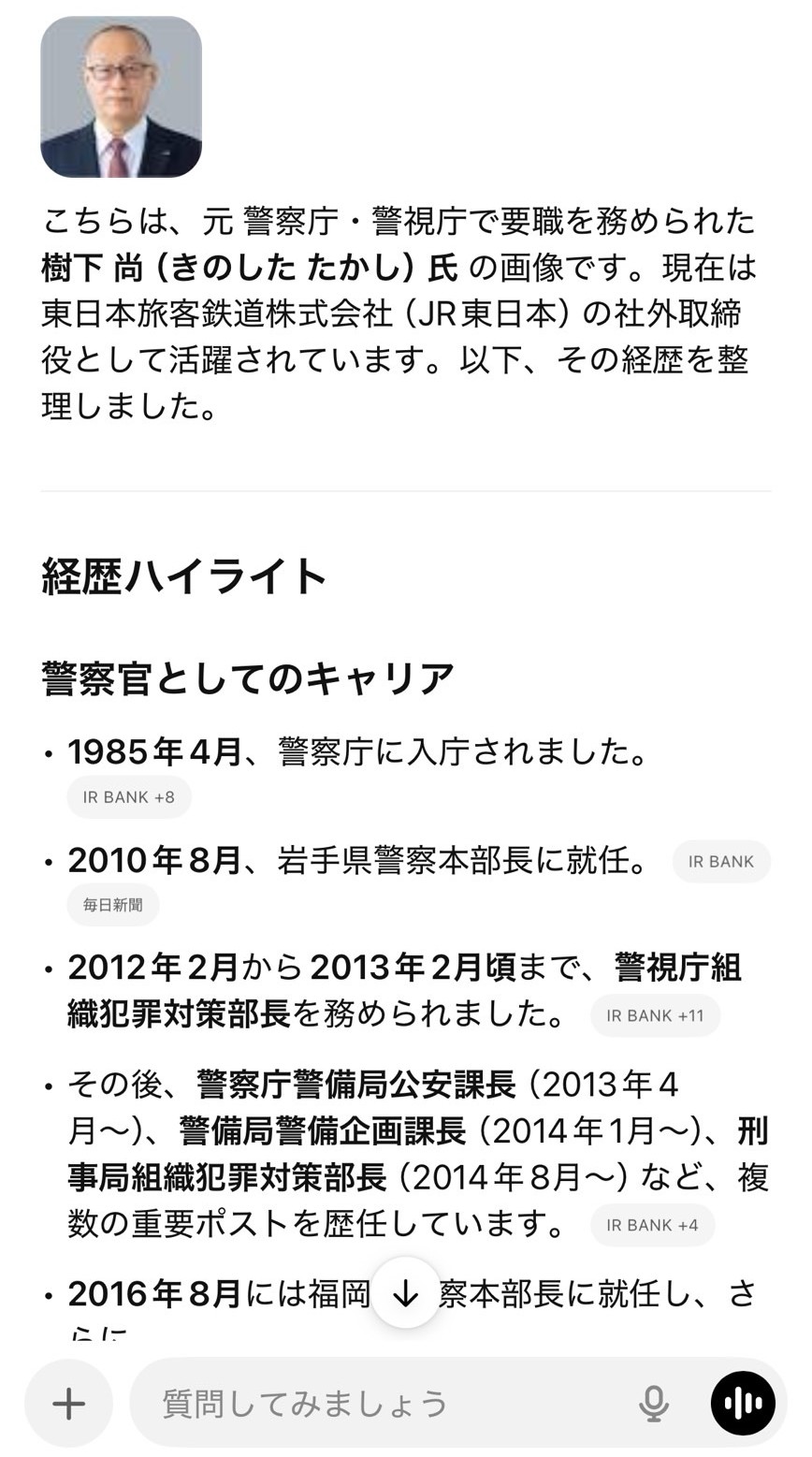Image resolution: width=812 pixels, height=1457 pixels.
Task: Tap the IR BANK +11 source chip
Action: tap(655, 1015)
